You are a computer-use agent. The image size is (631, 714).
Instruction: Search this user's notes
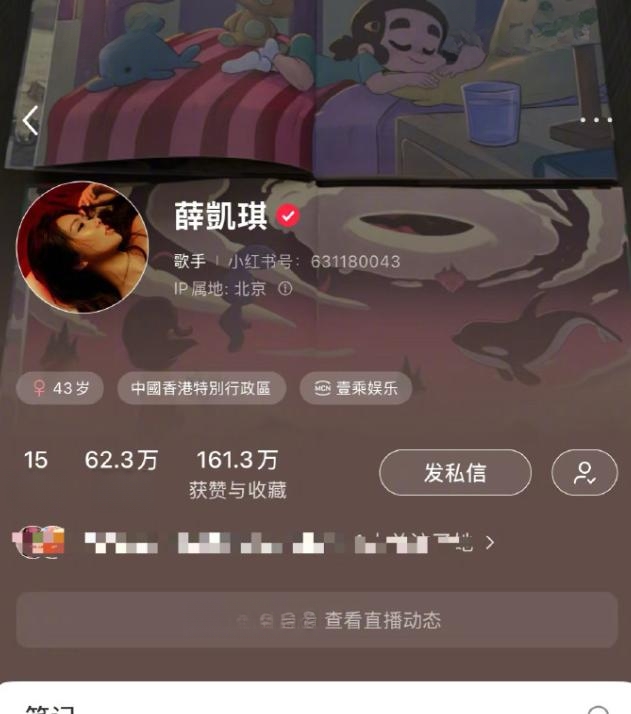(x=597, y=708)
